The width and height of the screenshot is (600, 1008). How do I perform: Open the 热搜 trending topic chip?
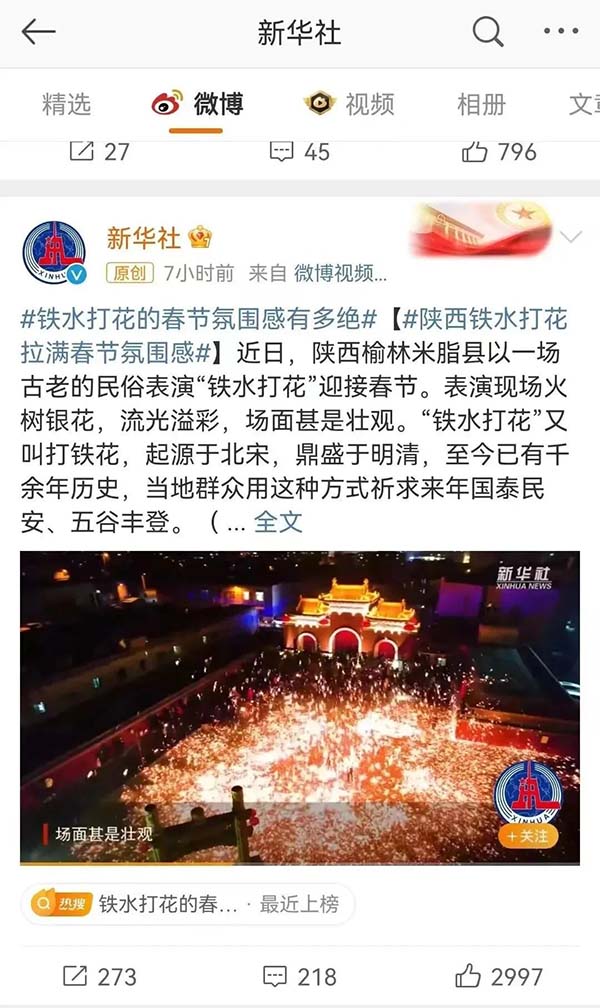click(186, 905)
